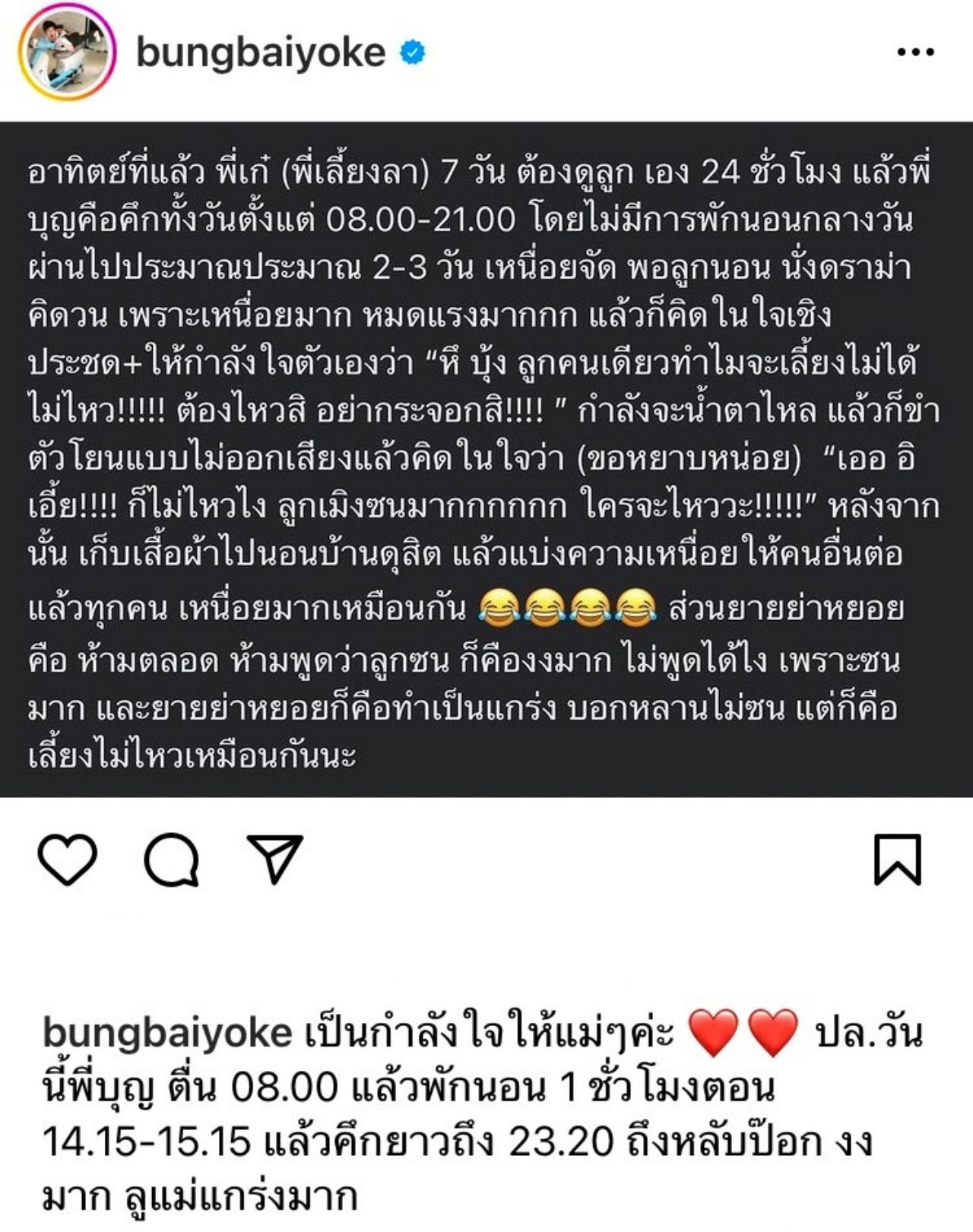The width and height of the screenshot is (973, 1232).
Task: Open the comments on this post
Action: tap(172, 860)
